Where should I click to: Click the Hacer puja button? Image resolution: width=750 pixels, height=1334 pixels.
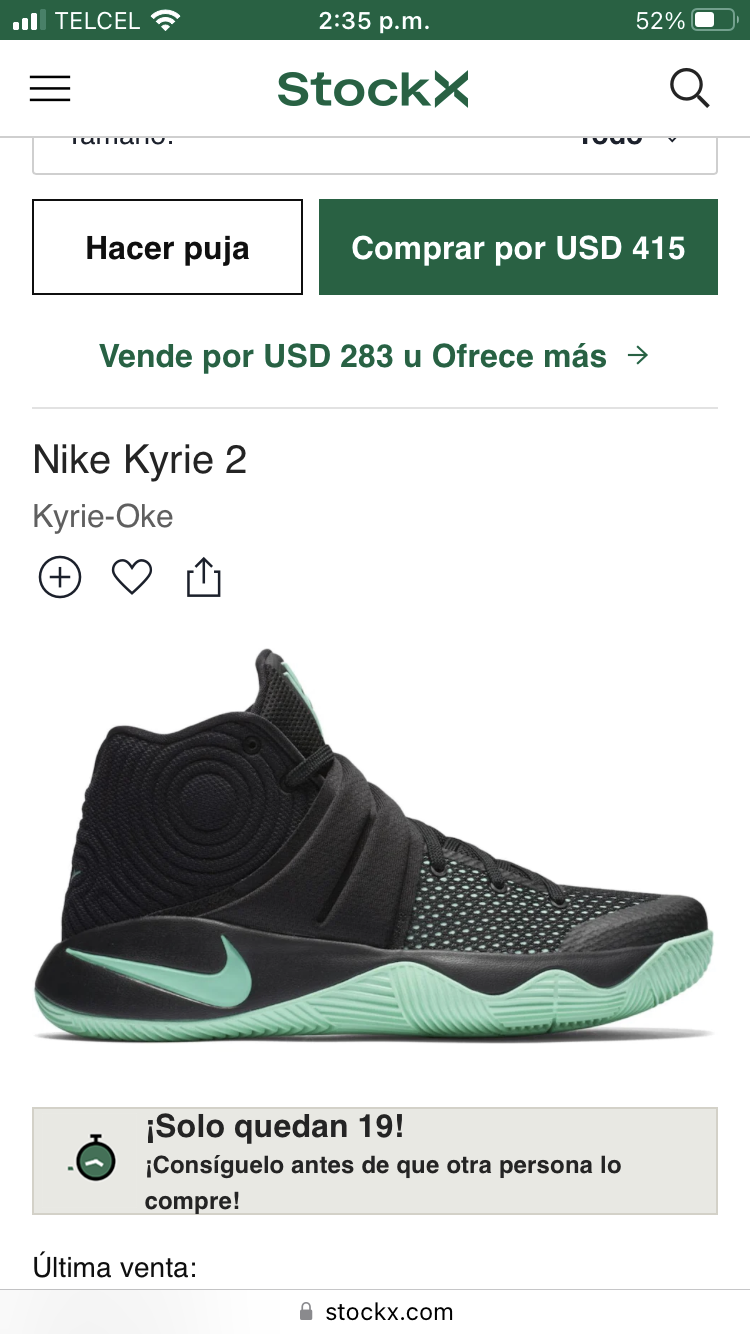click(x=167, y=247)
